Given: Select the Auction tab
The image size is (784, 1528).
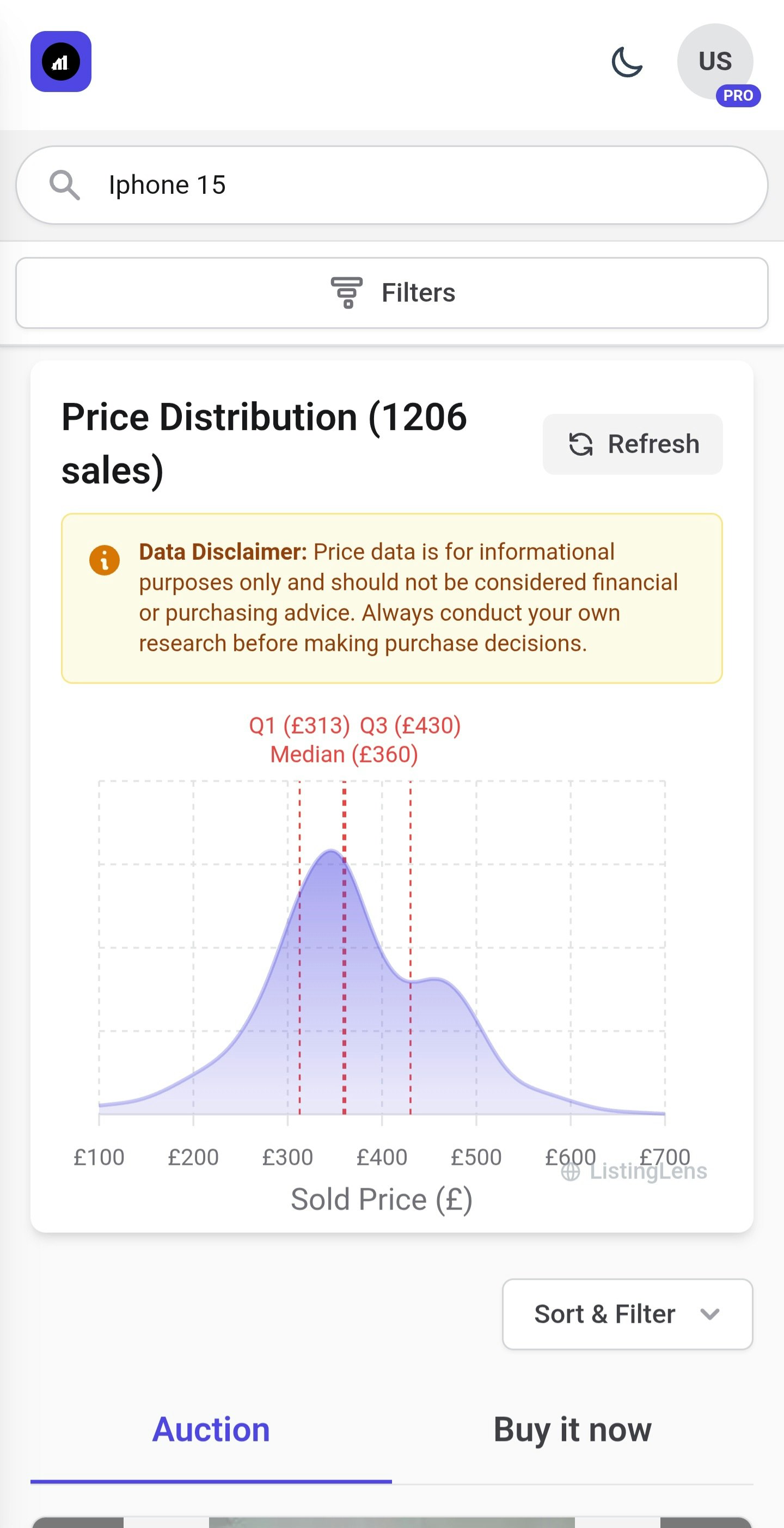Looking at the screenshot, I should point(210,1429).
